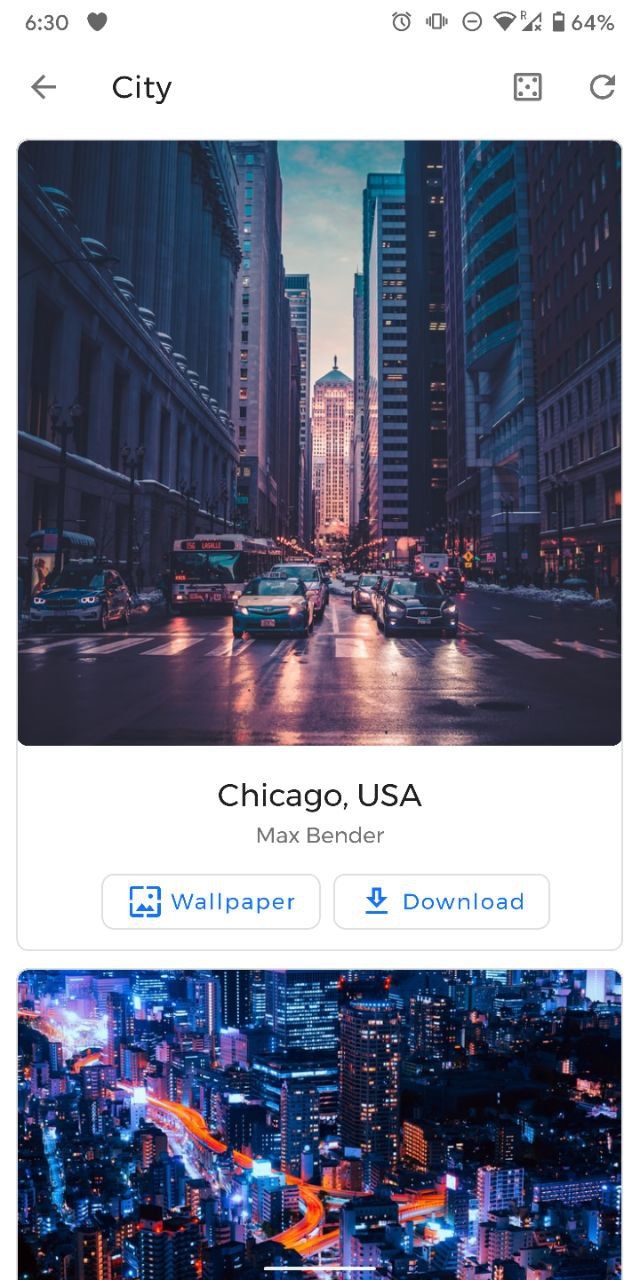
Task: Open the neon night city aerial photo
Action: pyautogui.click(x=320, y=1120)
